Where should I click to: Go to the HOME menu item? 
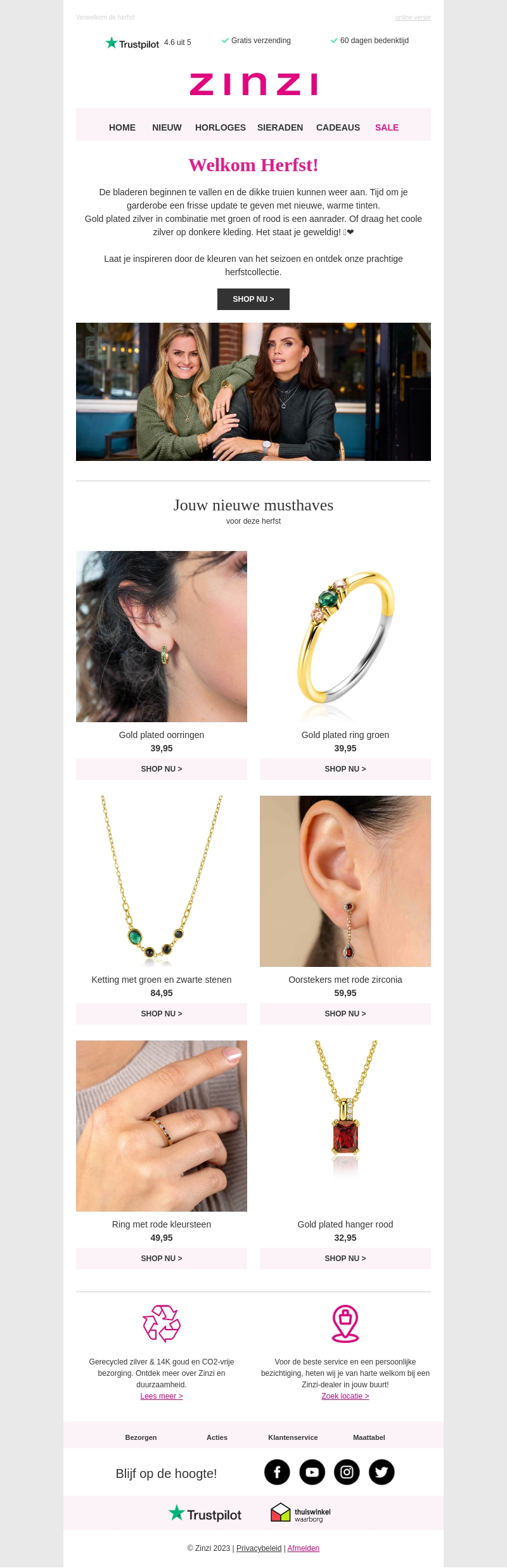click(x=122, y=127)
